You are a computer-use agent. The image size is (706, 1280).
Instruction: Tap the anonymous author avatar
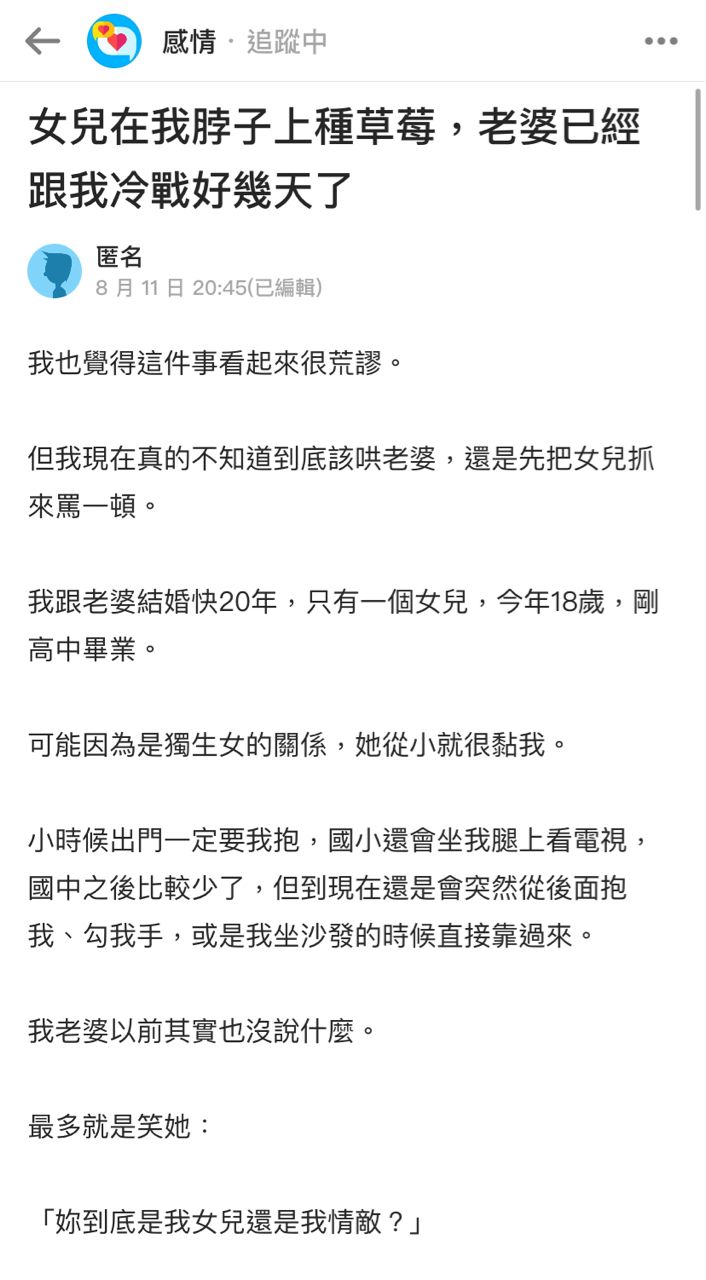pyautogui.click(x=55, y=271)
